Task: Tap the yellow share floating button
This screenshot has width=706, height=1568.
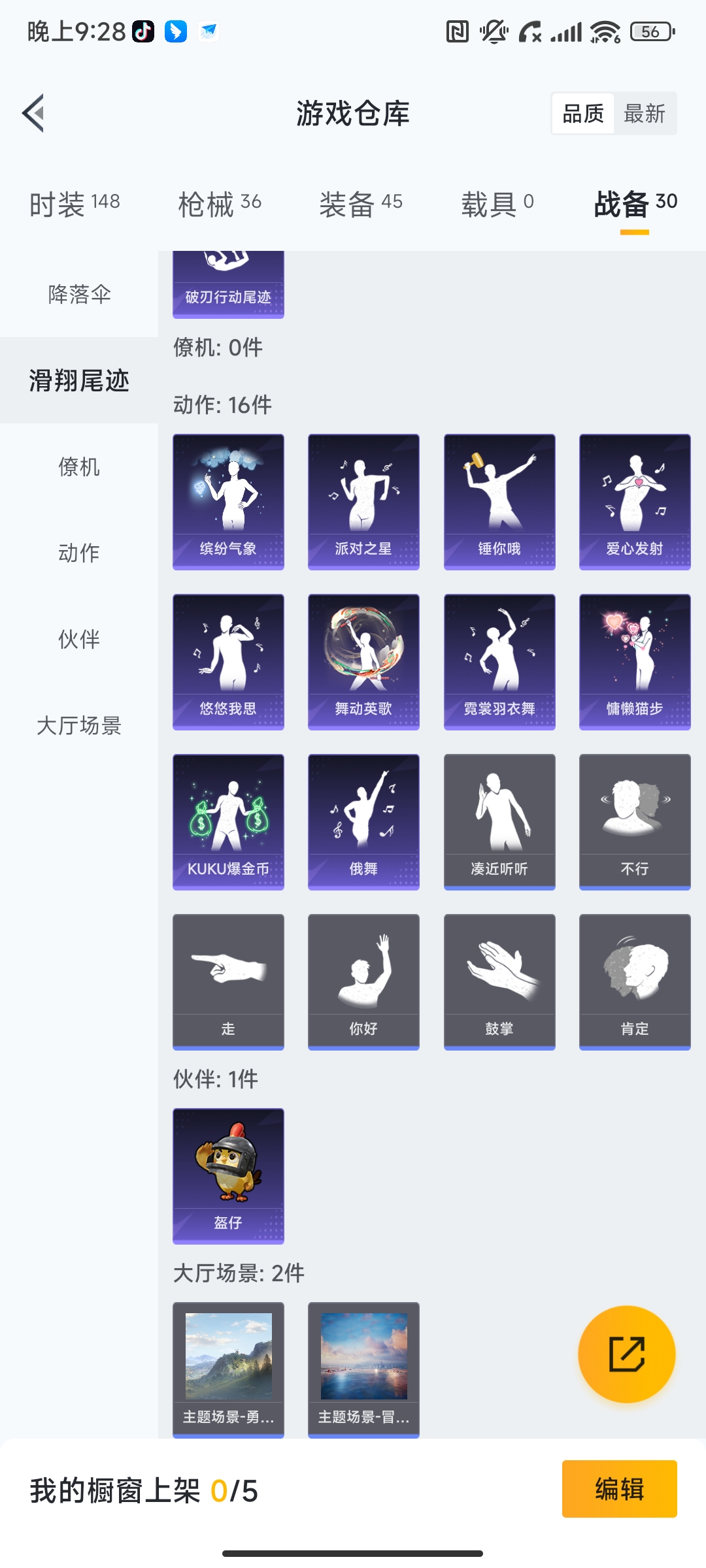Action: point(626,1354)
